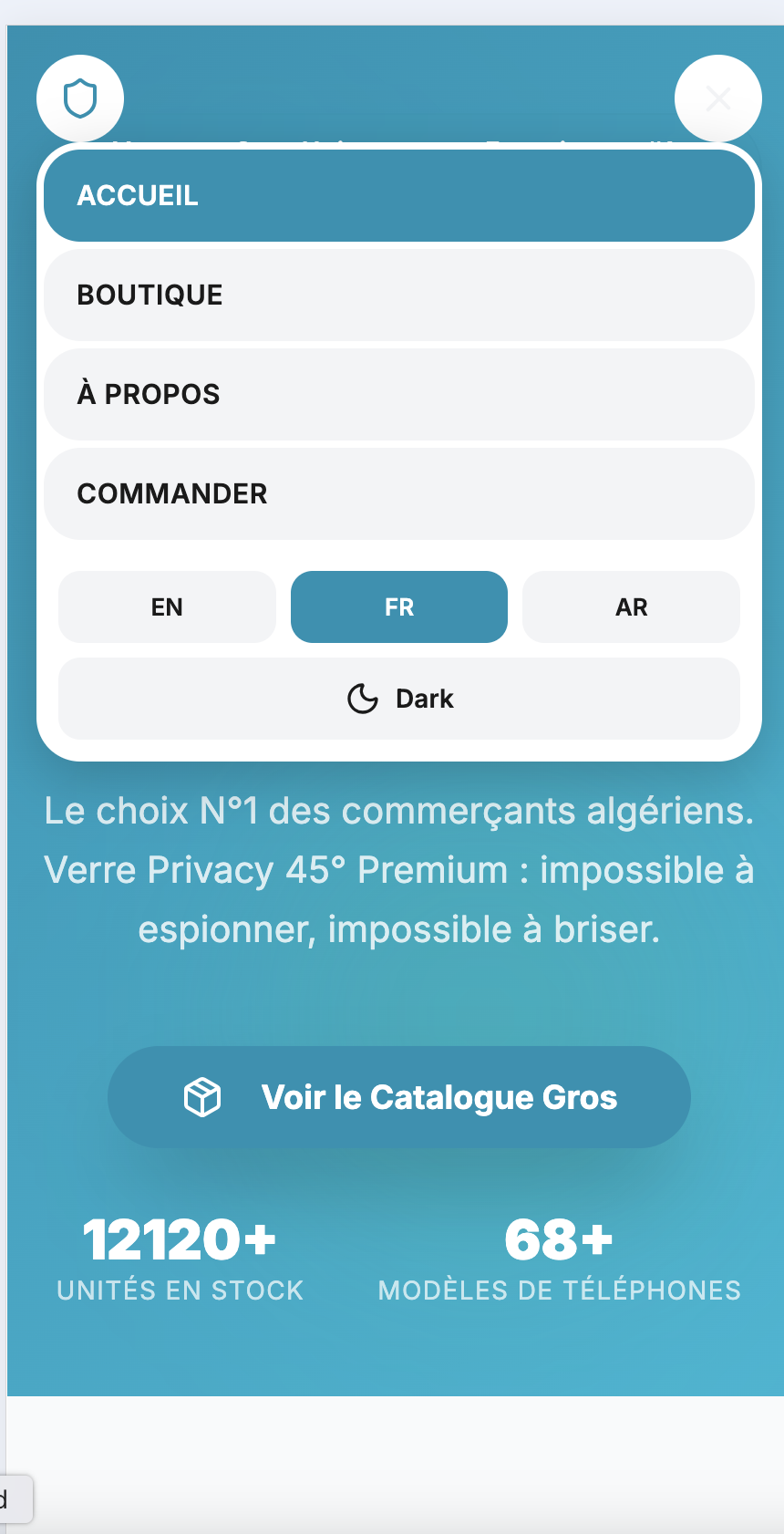Click the Voir le Catalogue Gros button

click(x=398, y=1096)
